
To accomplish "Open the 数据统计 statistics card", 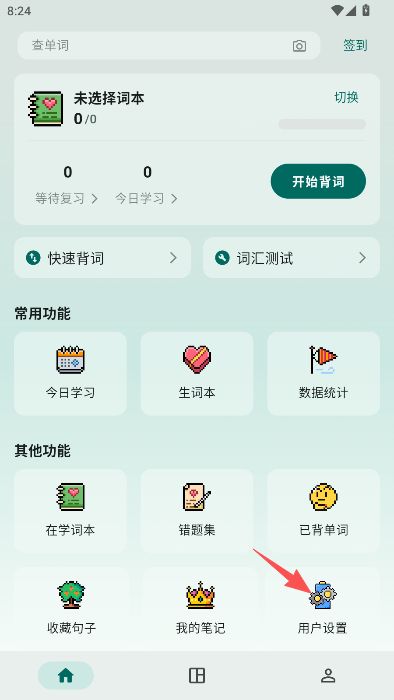I will tap(323, 374).
